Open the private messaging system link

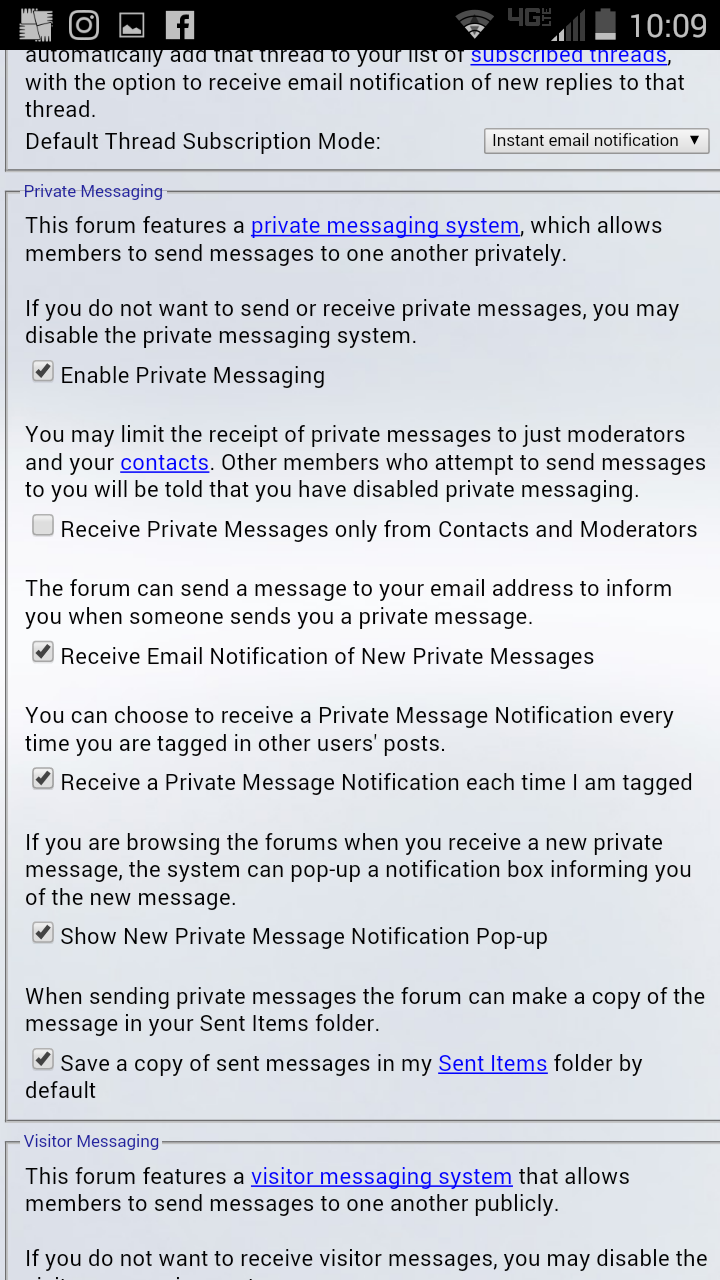384,226
